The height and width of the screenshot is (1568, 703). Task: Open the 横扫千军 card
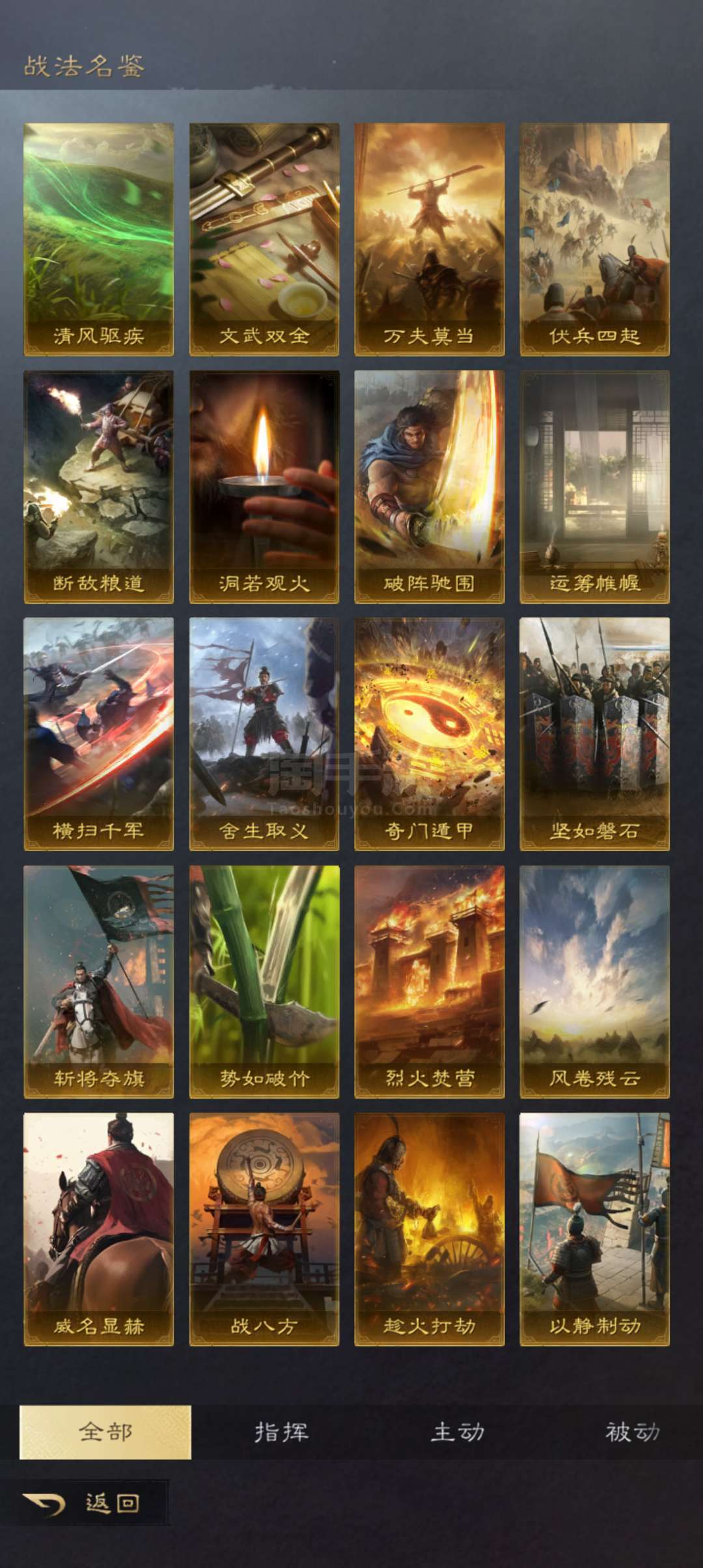click(99, 734)
